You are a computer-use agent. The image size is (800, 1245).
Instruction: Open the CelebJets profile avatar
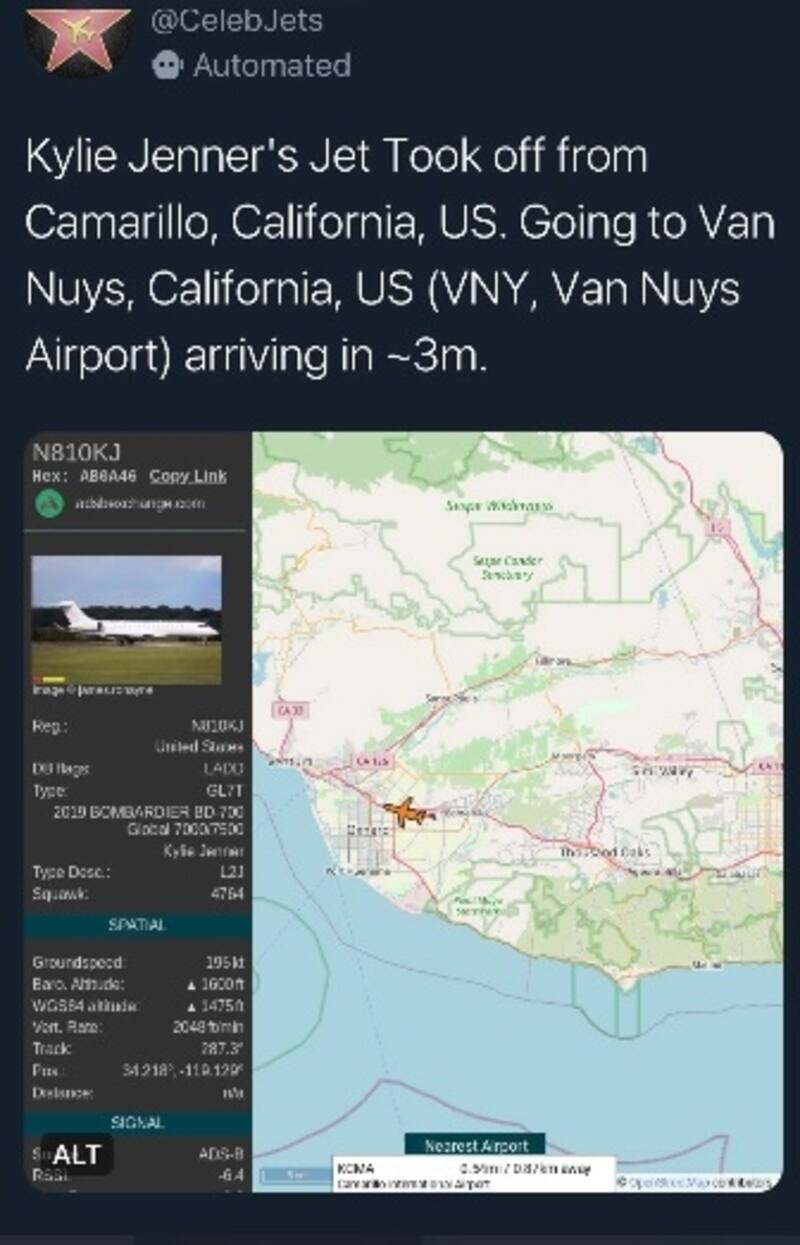(76, 40)
